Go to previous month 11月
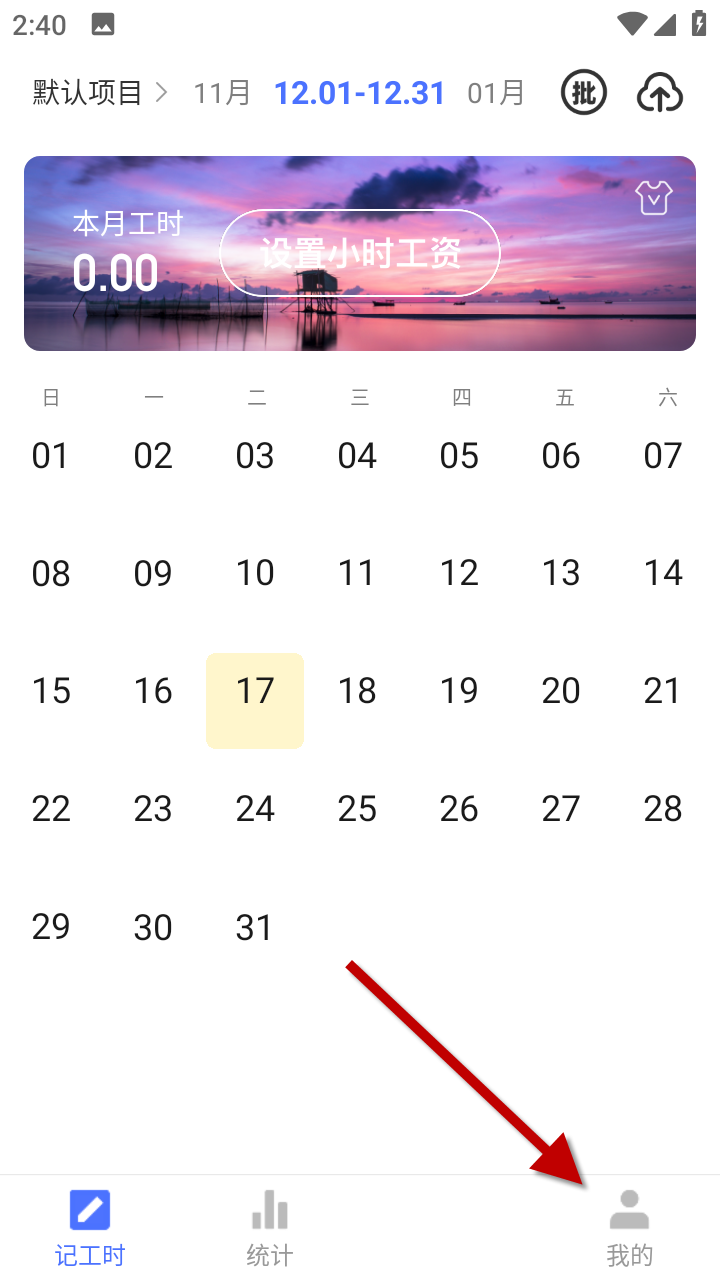Viewport: 720px width, 1280px height. coord(222,93)
